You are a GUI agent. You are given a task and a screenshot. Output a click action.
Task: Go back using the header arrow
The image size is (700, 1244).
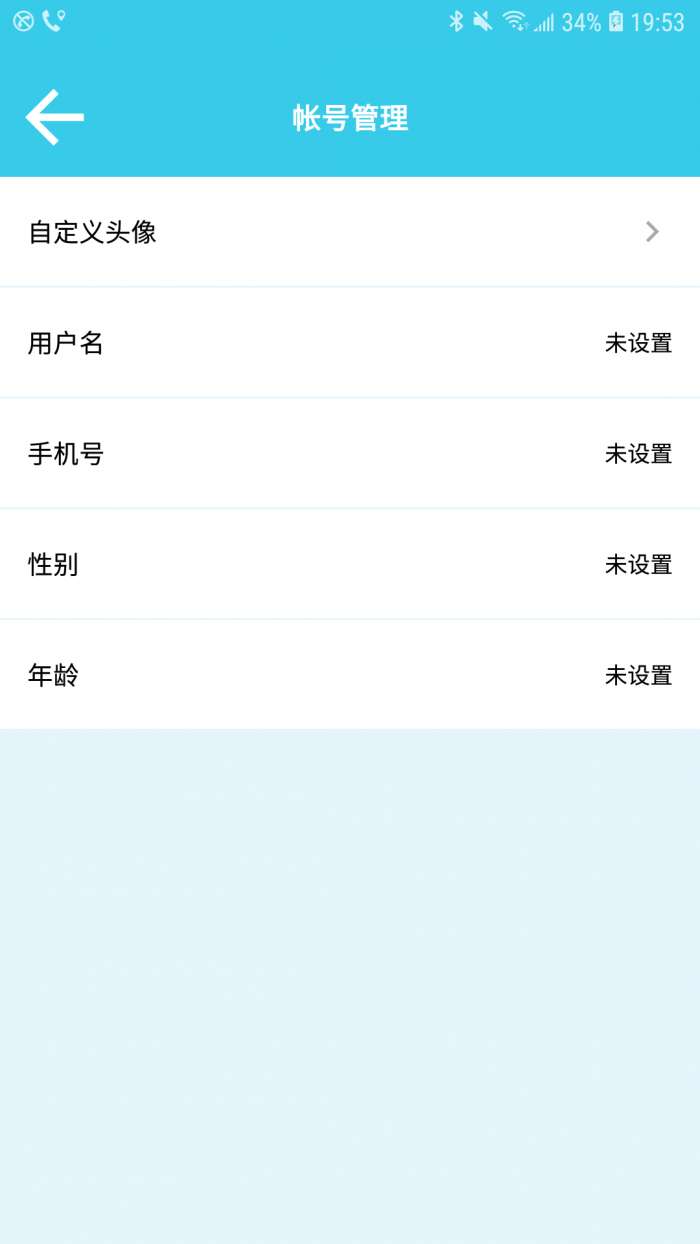(x=54, y=117)
